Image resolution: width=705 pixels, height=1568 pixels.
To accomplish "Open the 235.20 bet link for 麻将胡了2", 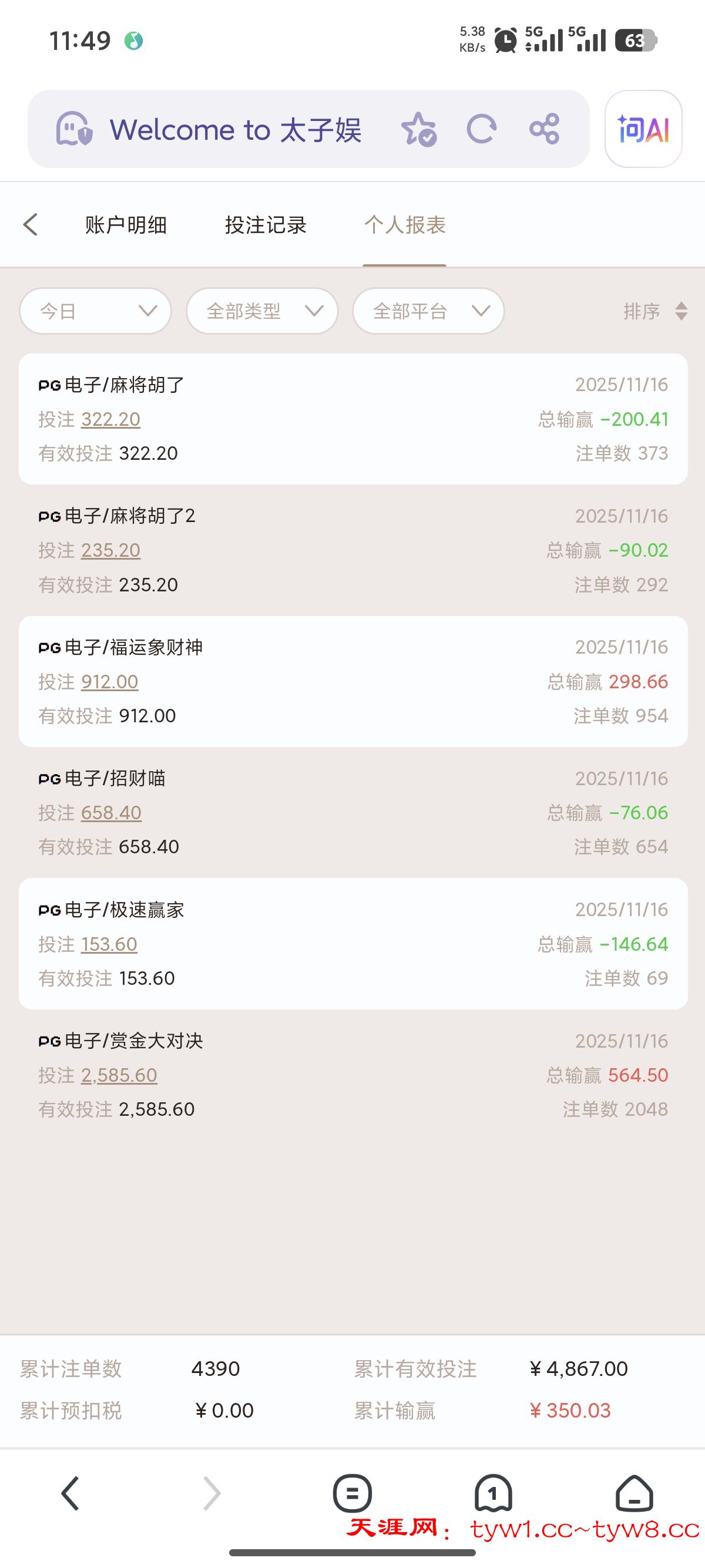I will pyautogui.click(x=111, y=550).
